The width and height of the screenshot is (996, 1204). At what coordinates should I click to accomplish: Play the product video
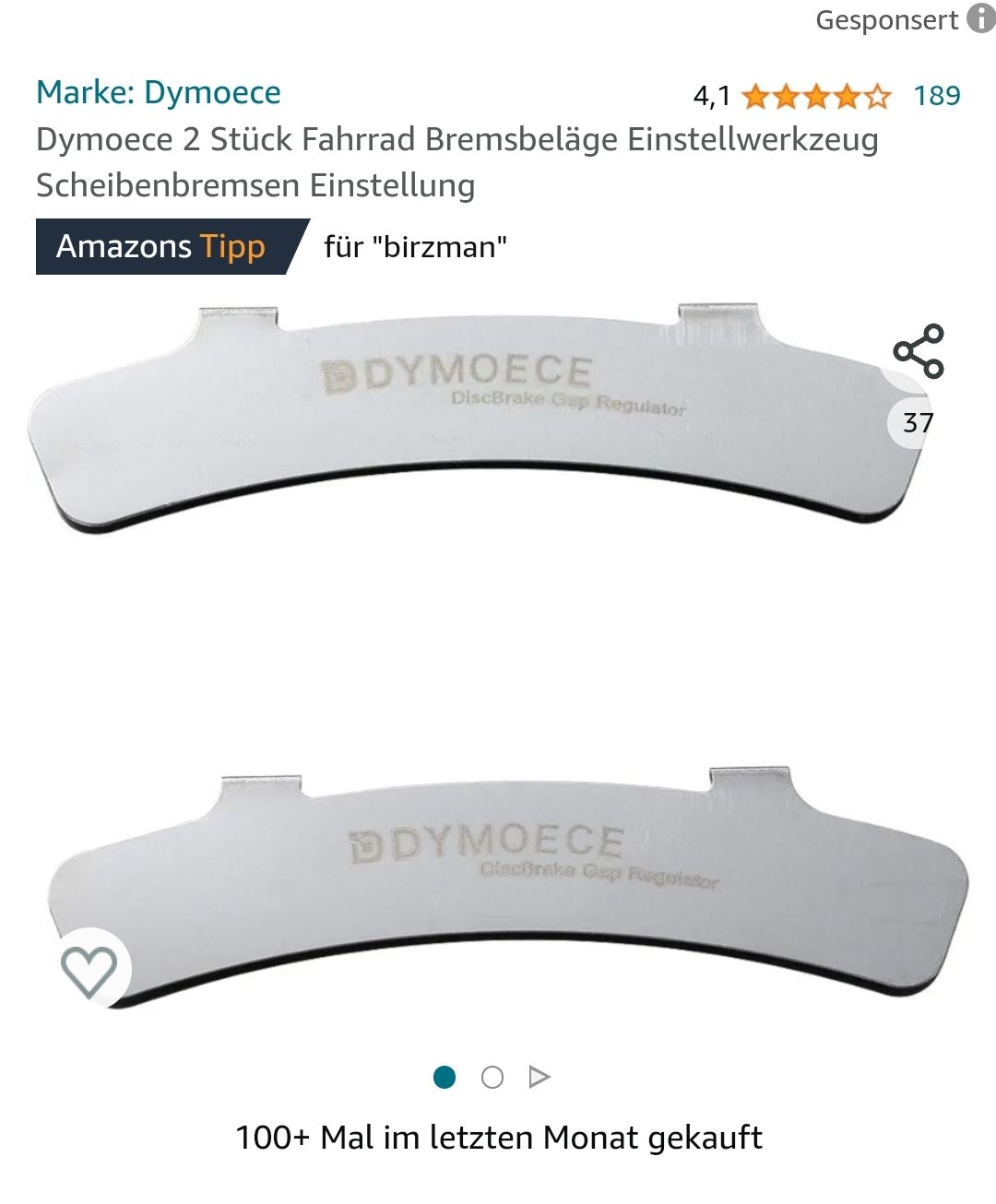pyautogui.click(x=539, y=1077)
